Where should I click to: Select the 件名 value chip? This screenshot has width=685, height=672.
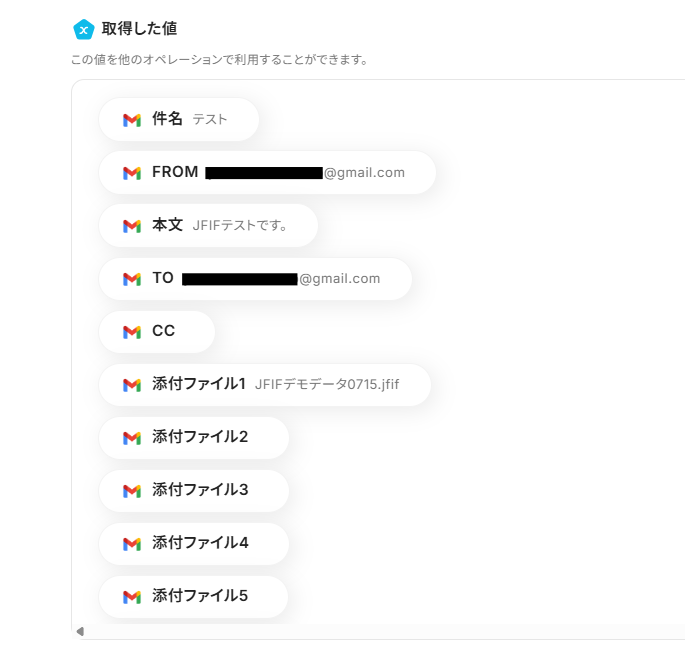coord(178,119)
